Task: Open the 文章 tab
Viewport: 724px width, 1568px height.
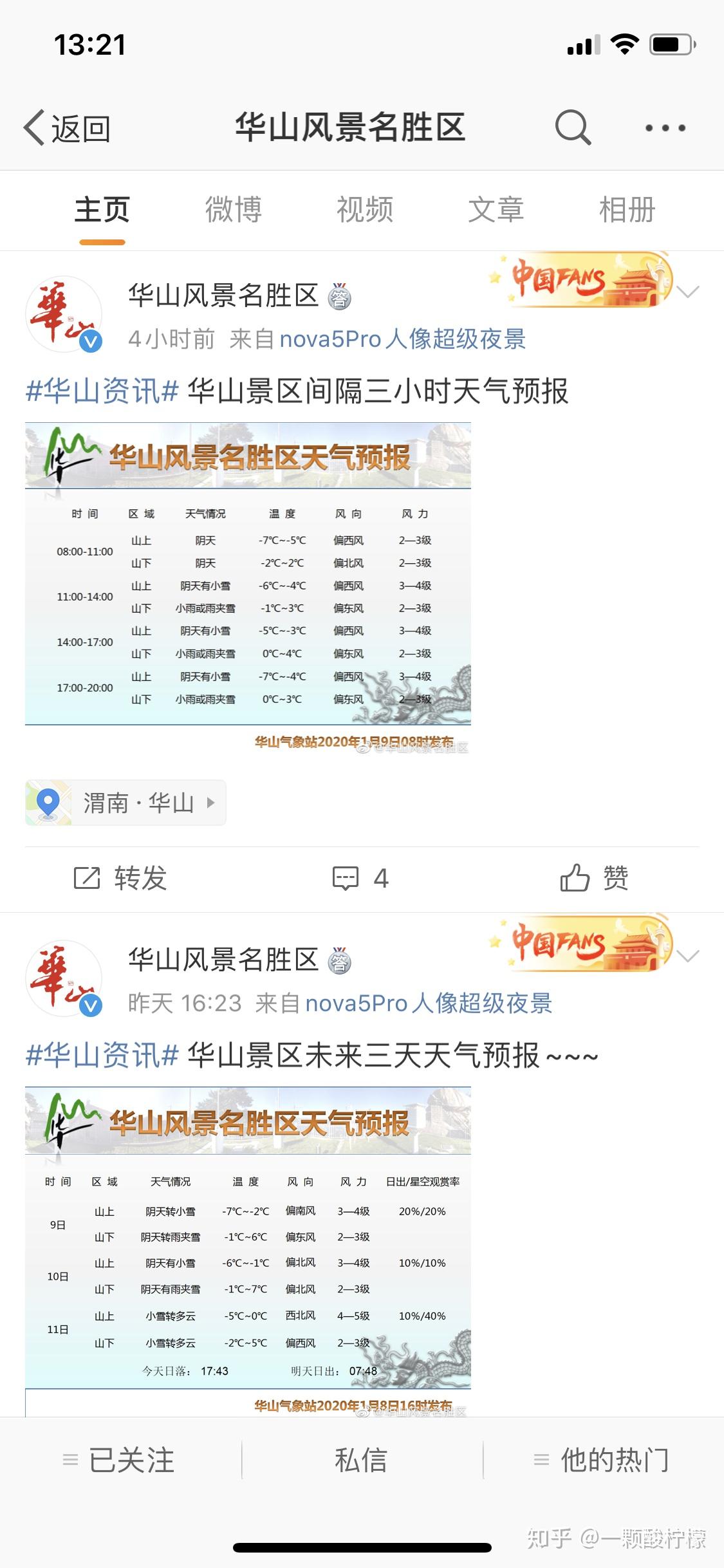Action: coord(496,210)
